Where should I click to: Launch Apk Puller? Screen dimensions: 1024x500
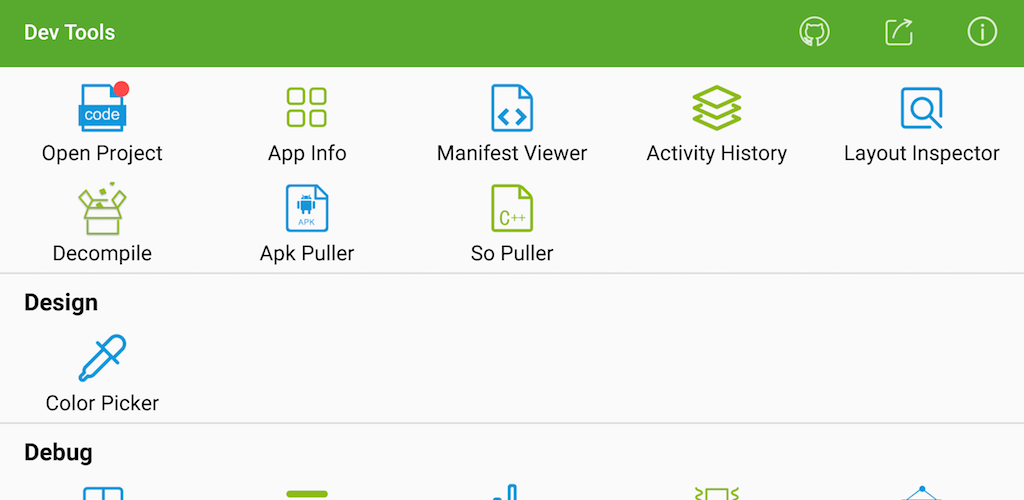[x=307, y=222]
